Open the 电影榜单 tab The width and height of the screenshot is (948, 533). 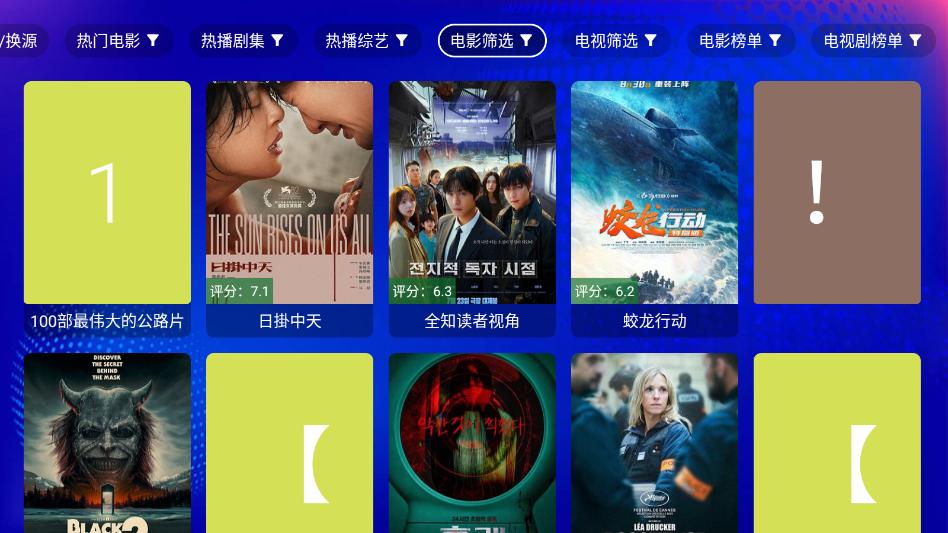[x=740, y=41]
